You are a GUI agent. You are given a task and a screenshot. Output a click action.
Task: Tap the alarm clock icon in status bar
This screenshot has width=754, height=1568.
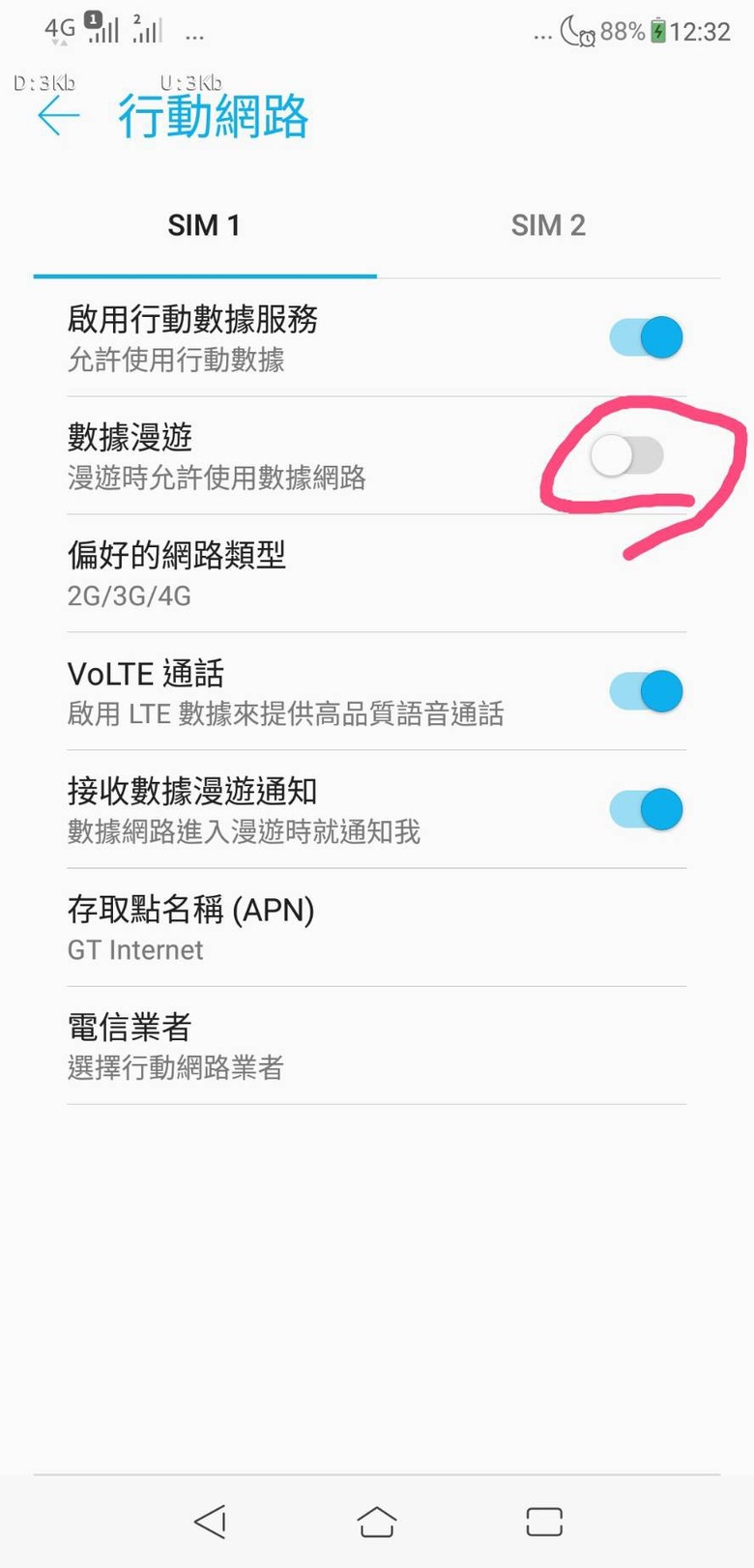point(590,39)
